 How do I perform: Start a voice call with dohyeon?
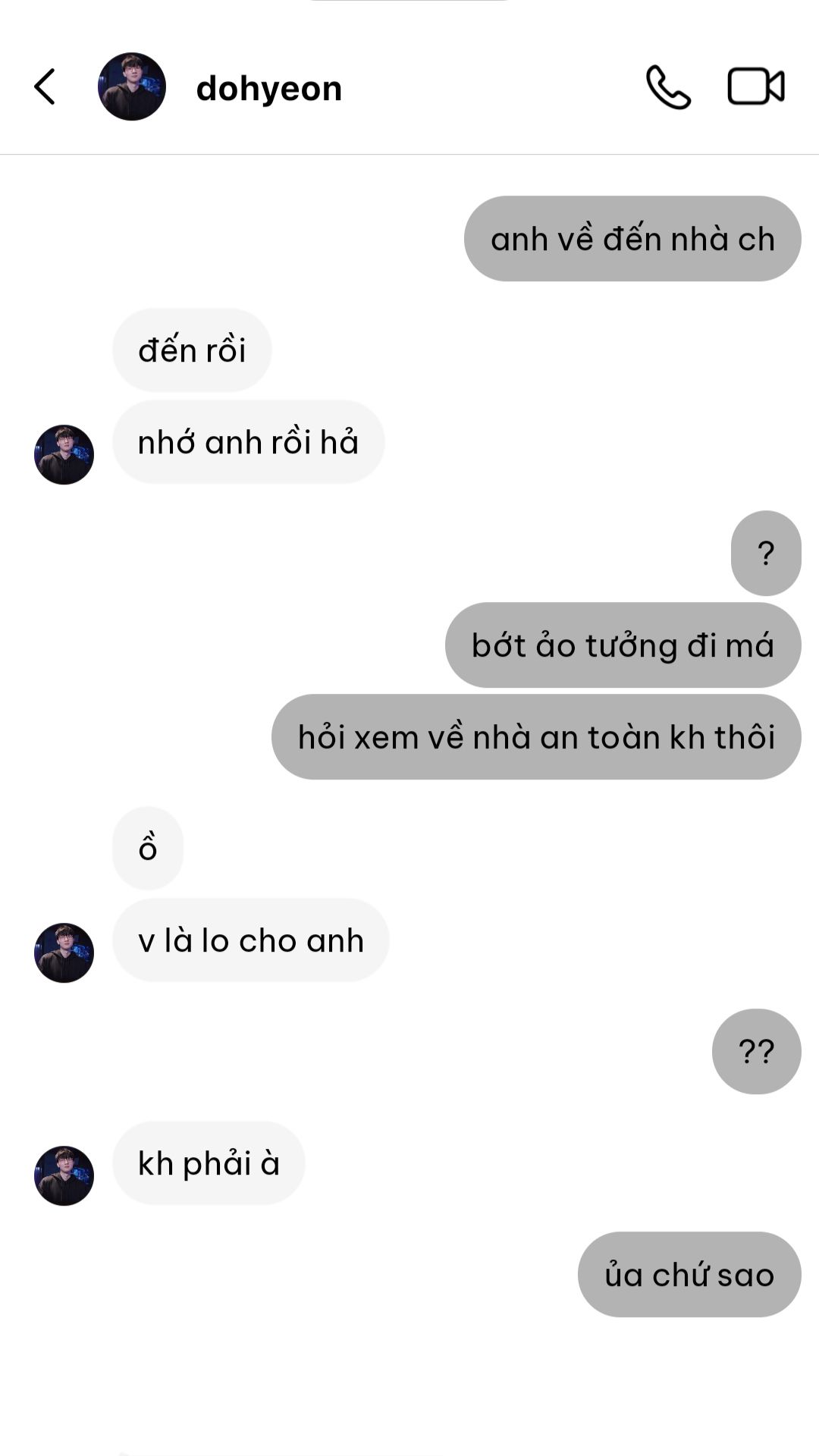click(667, 87)
